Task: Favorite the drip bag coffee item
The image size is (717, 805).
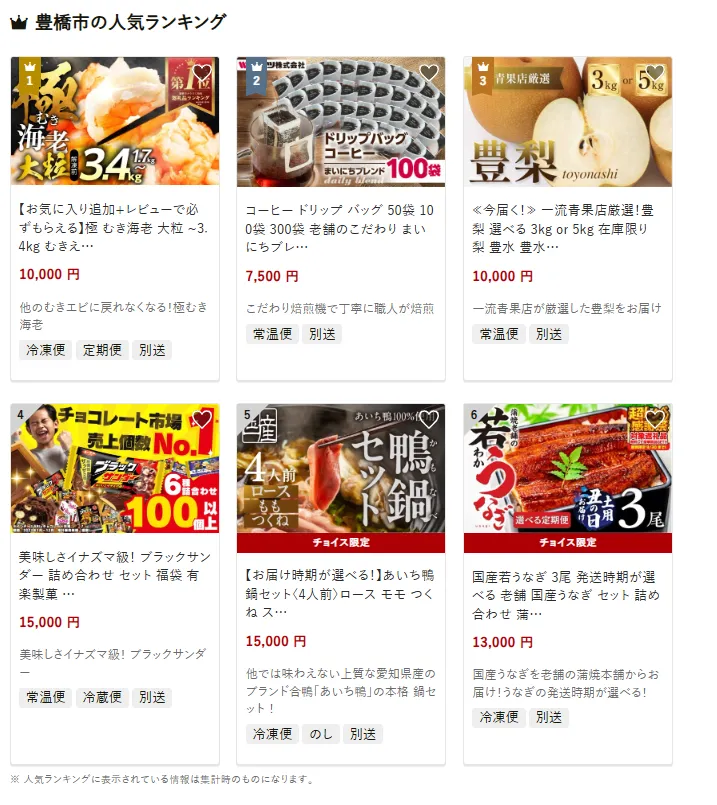Action: (x=428, y=73)
